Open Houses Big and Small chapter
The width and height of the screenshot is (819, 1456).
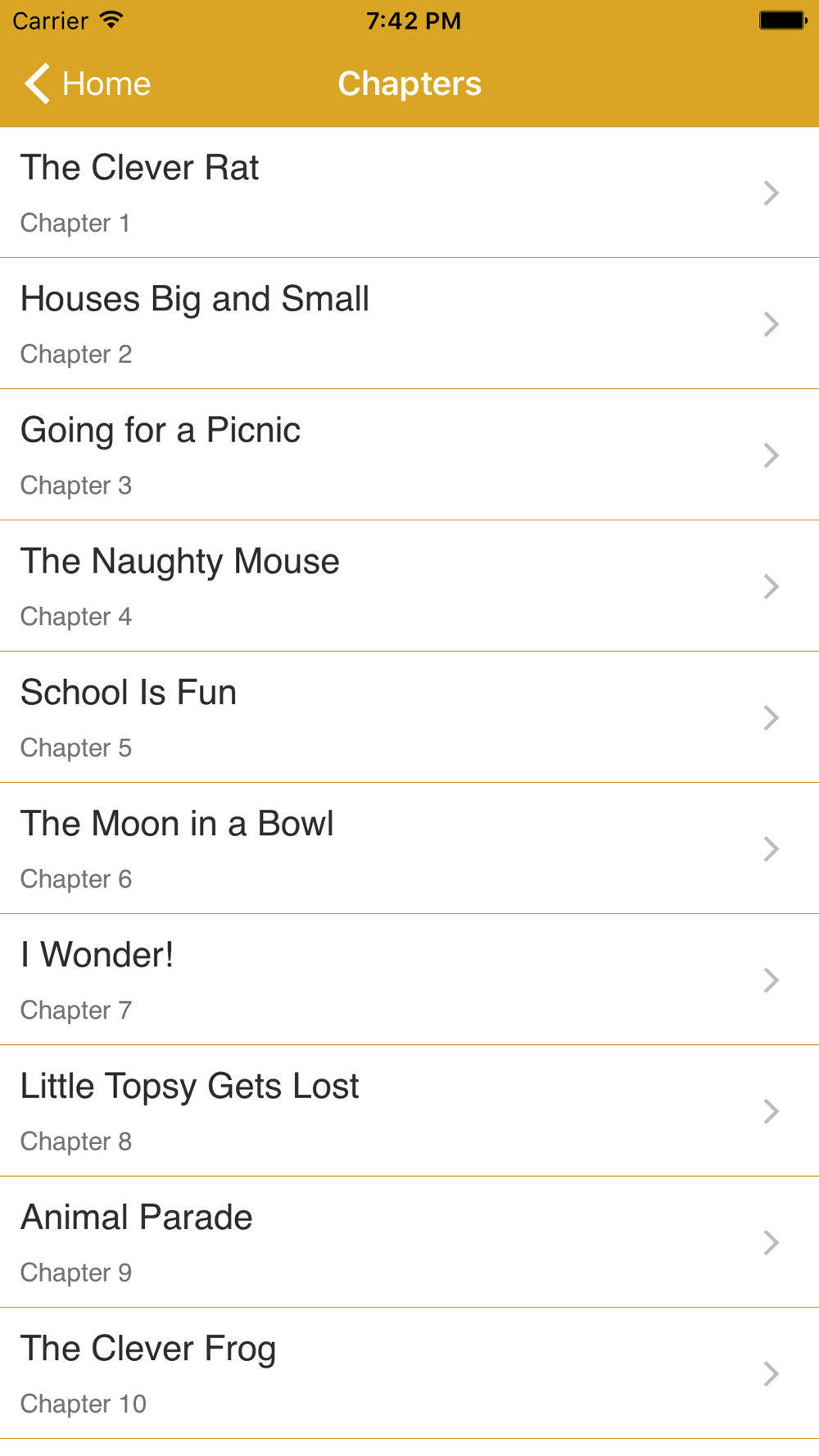point(409,323)
